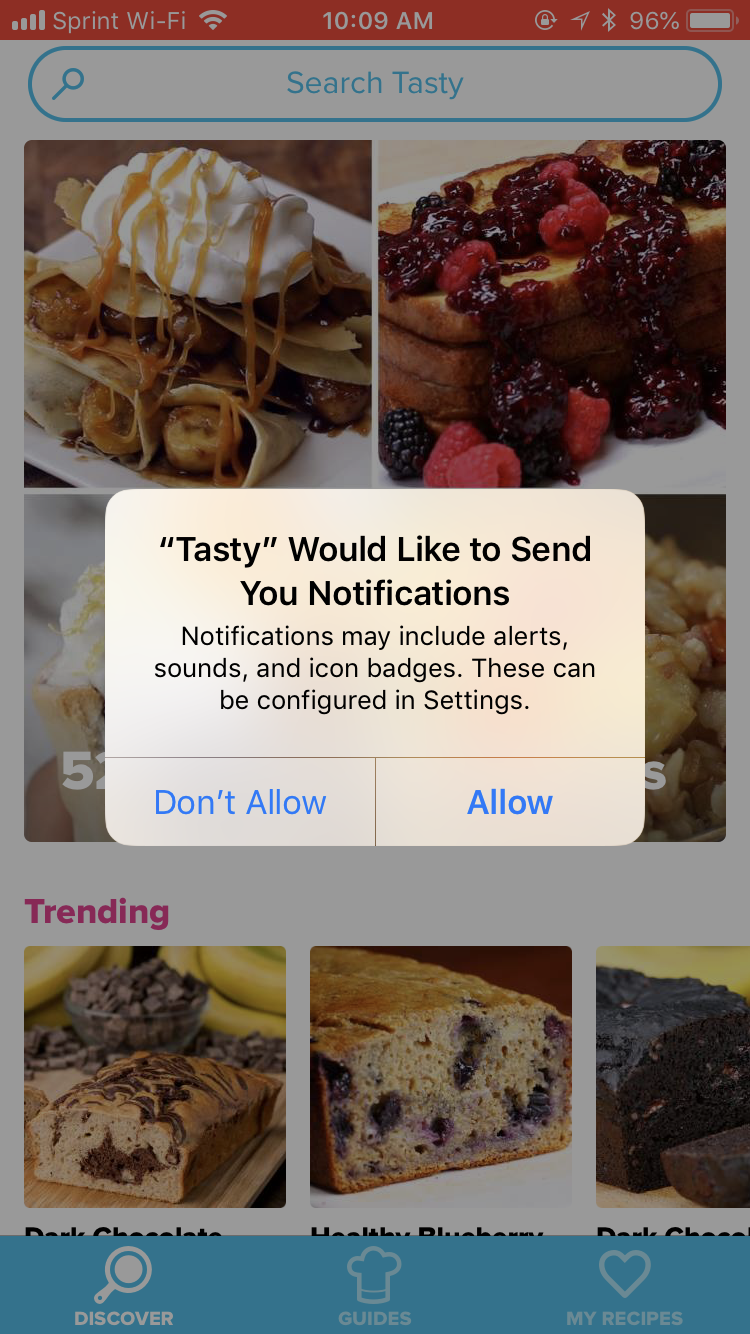Open the trending chocolate swirl banana bread card

point(155,1076)
